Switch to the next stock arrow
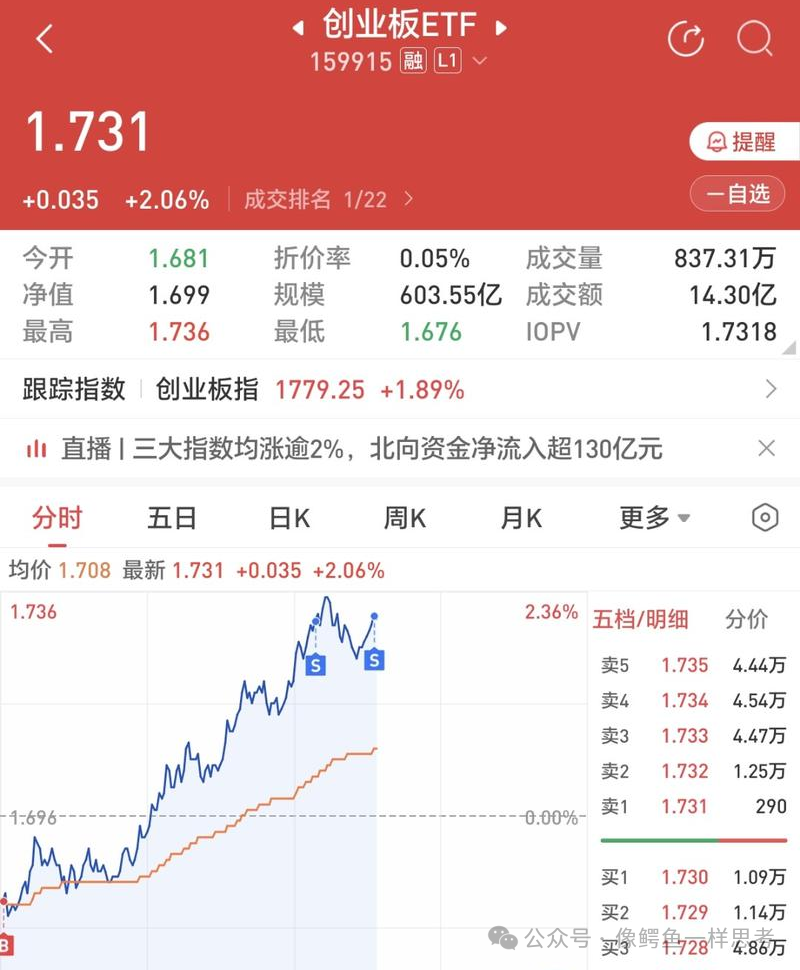The width and height of the screenshot is (800, 970). point(501,27)
